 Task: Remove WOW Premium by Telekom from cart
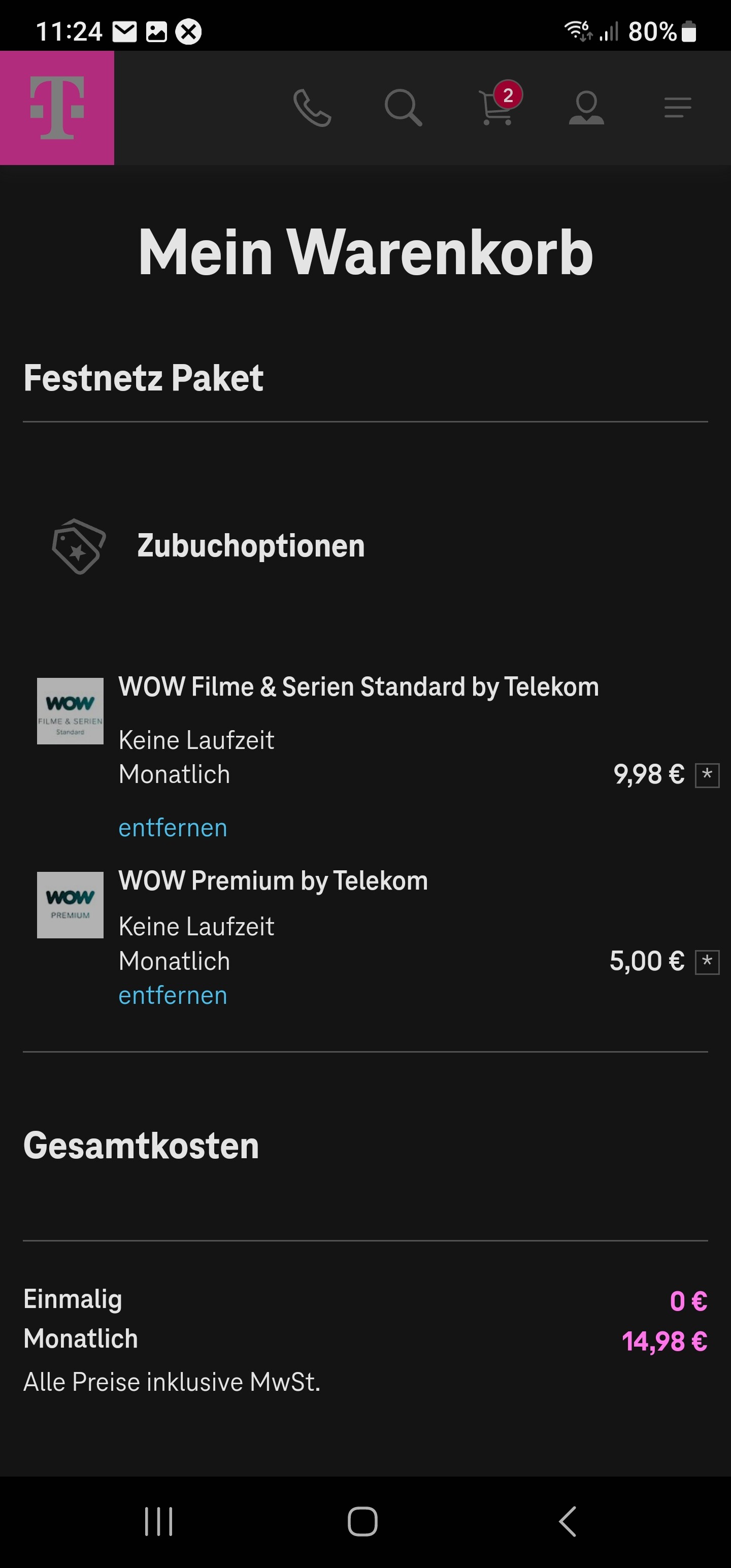[x=173, y=996]
